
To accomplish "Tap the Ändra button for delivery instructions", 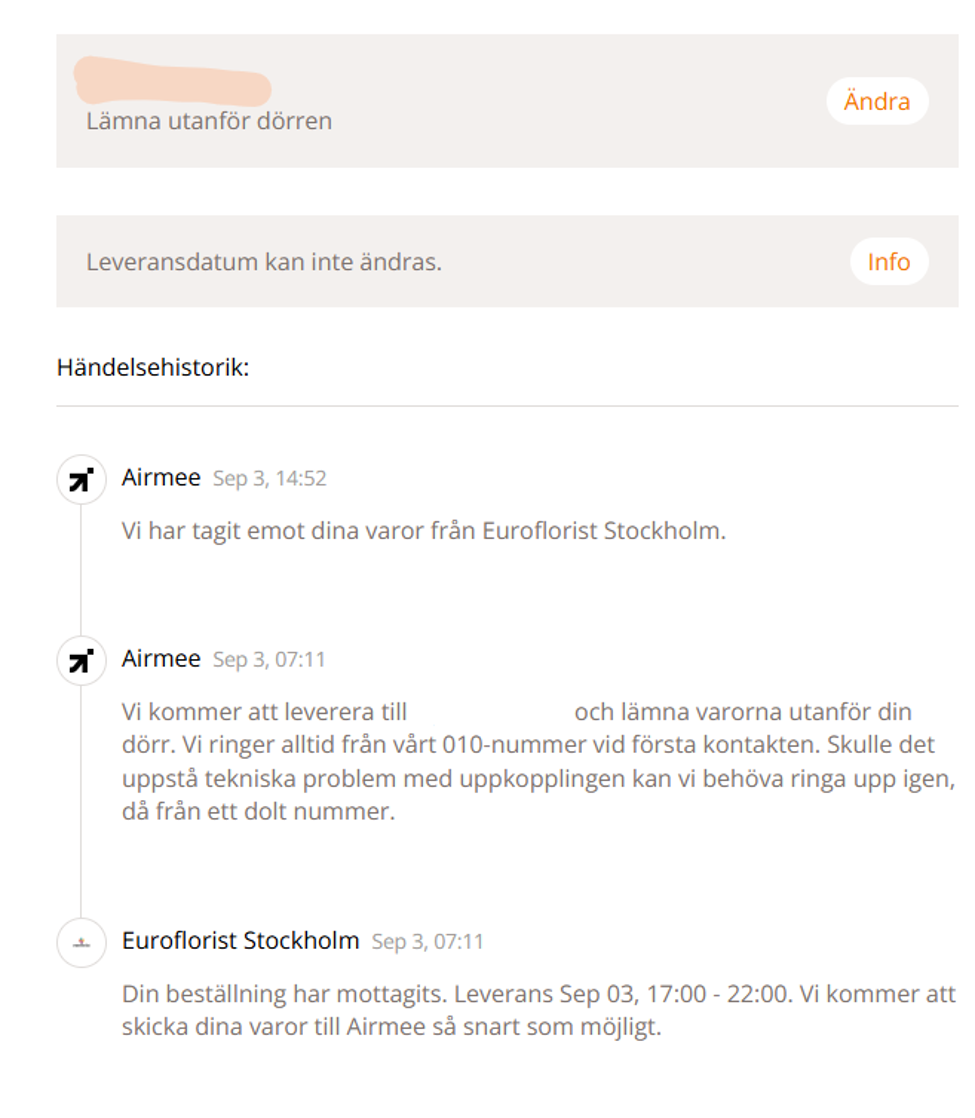I will point(877,101).
